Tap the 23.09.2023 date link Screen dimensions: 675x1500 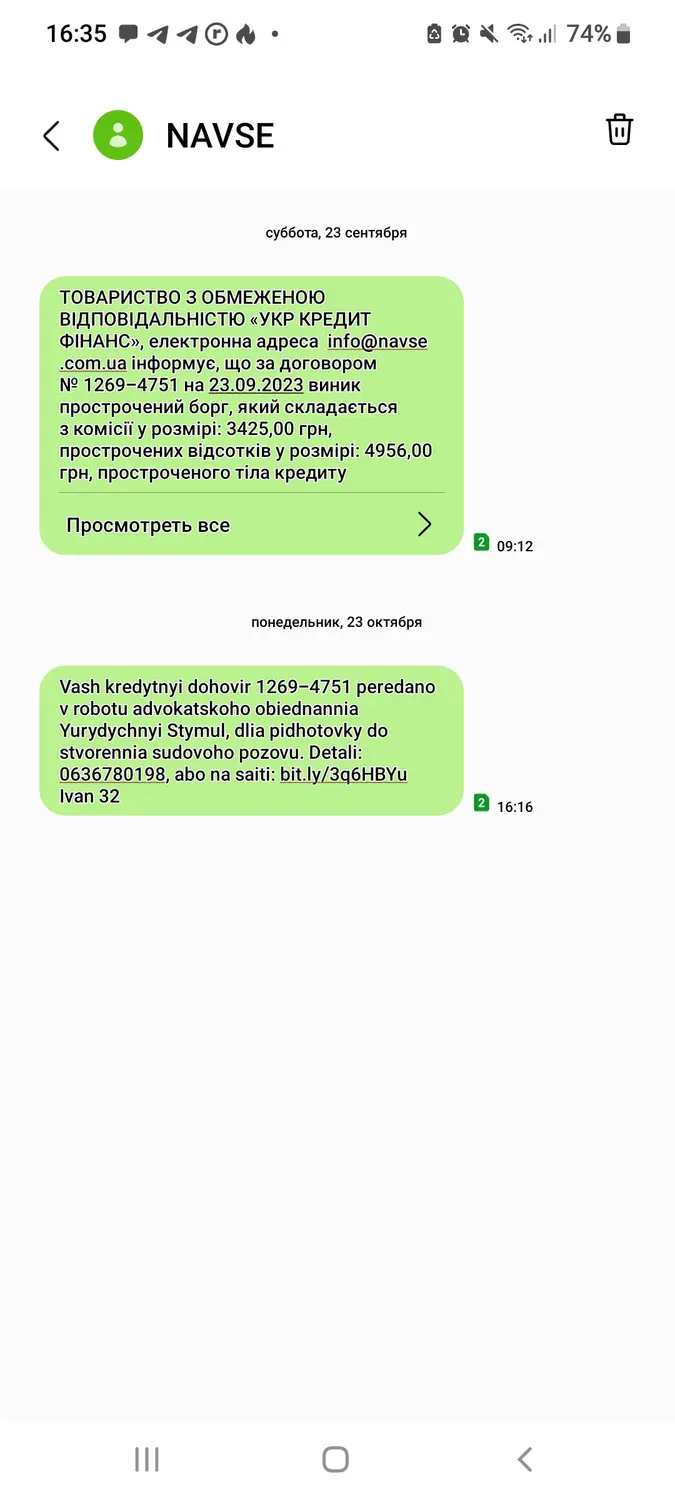pyautogui.click(x=256, y=385)
